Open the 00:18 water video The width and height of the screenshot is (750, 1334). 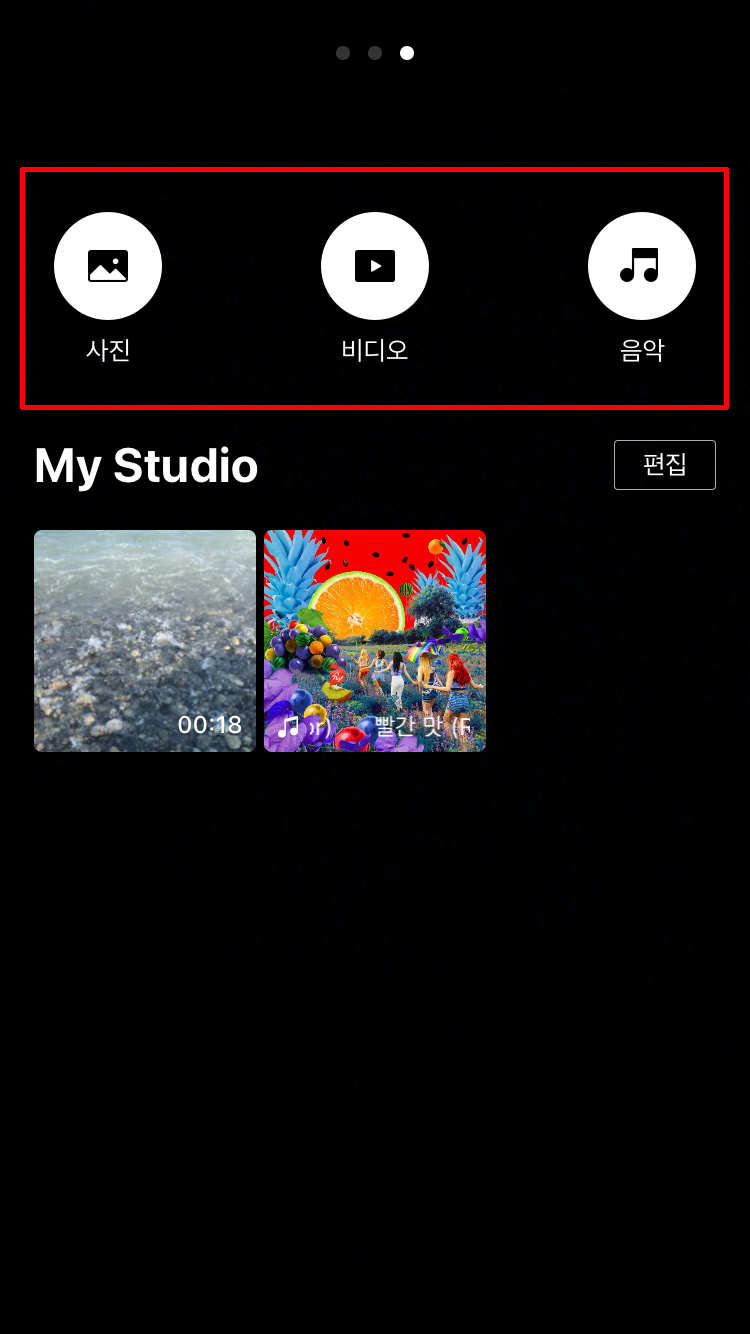click(x=145, y=641)
